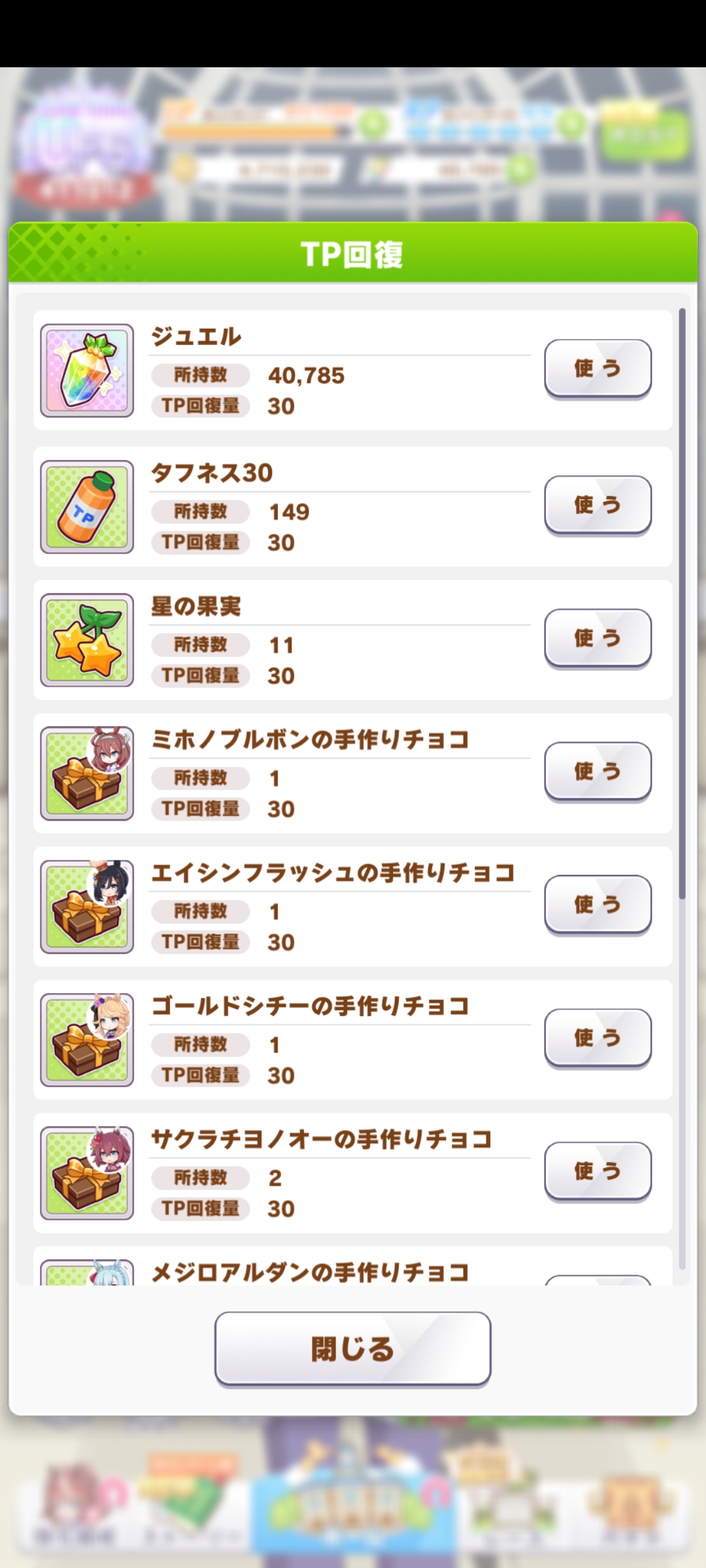Use ゴールドシチーの手作りチョコ
Viewport: 706px width, 1568px height.
point(597,1037)
